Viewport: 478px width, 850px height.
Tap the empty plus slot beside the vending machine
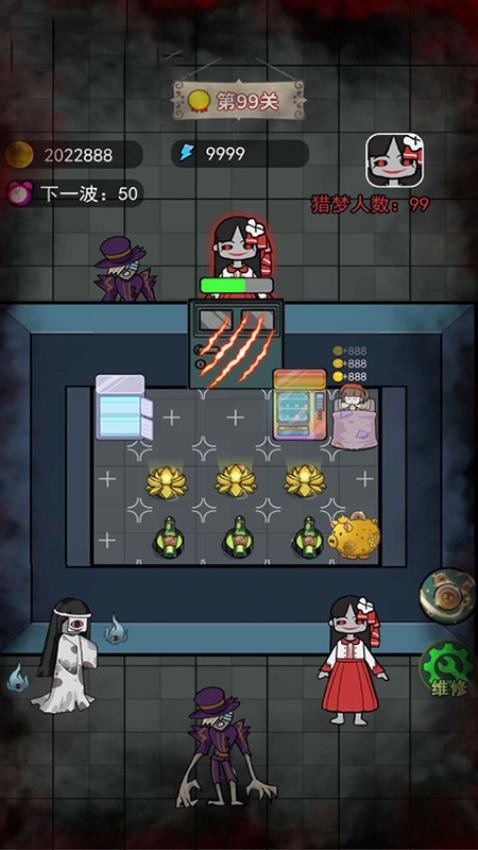click(235, 417)
